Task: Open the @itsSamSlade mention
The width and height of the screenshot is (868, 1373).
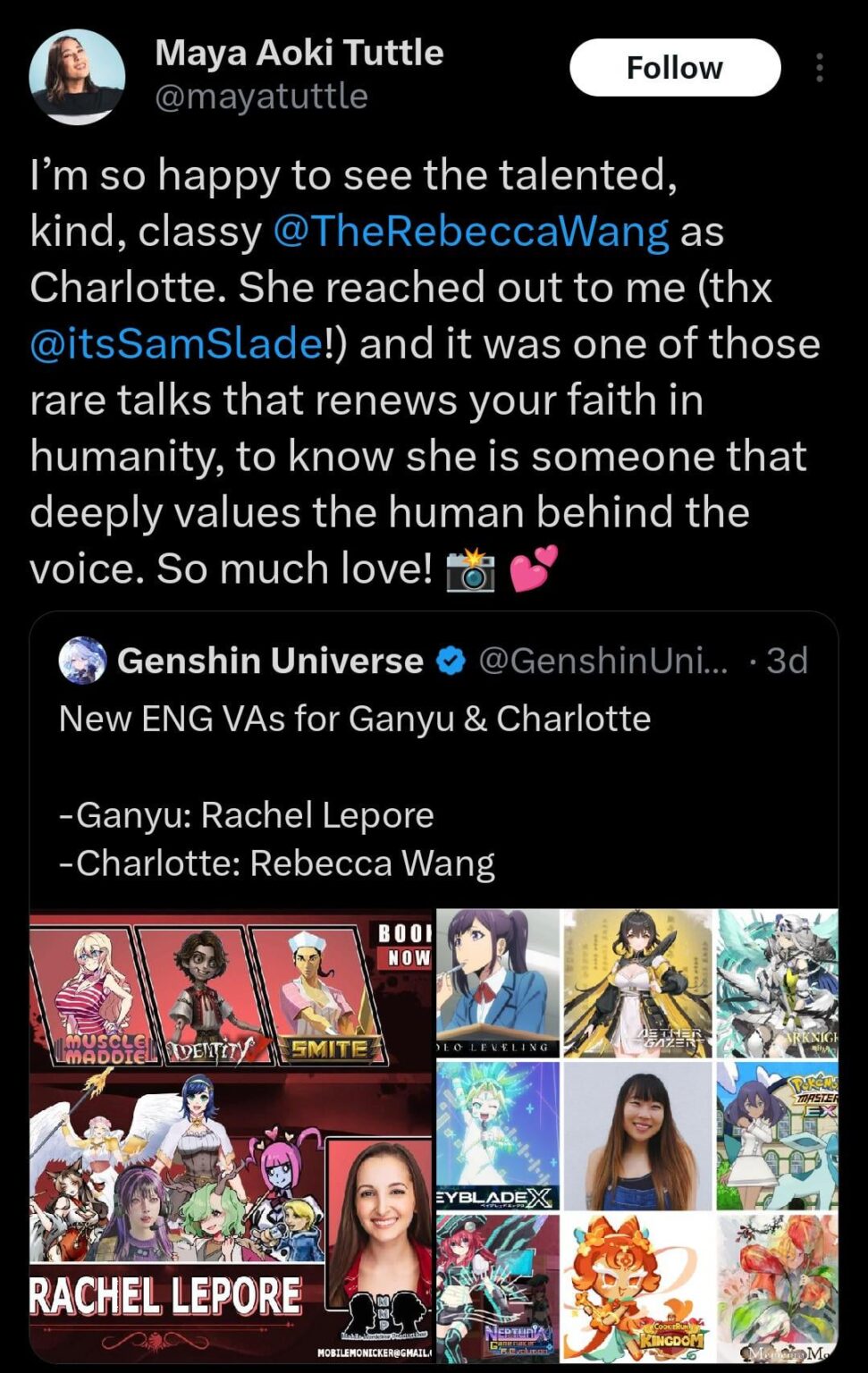Action: click(x=176, y=344)
